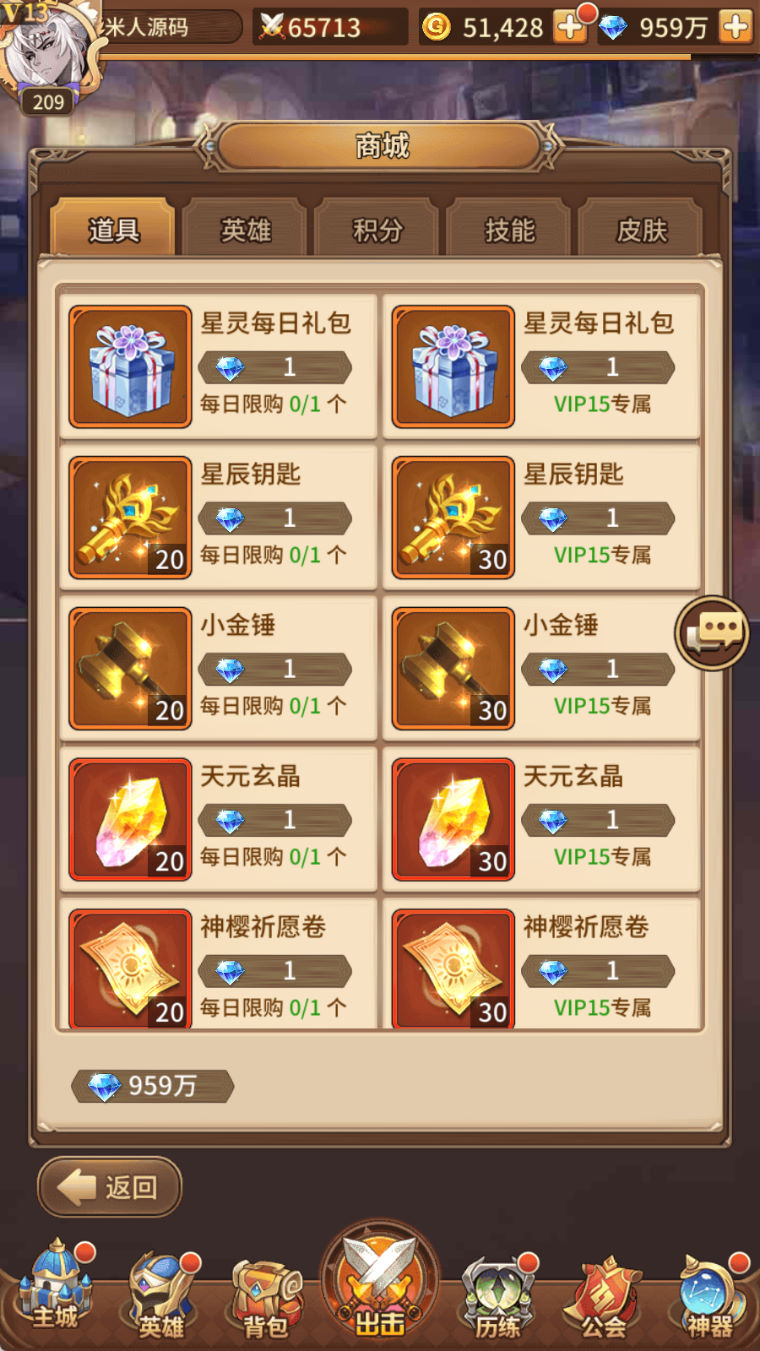Select the 道具 tab

click(x=114, y=230)
